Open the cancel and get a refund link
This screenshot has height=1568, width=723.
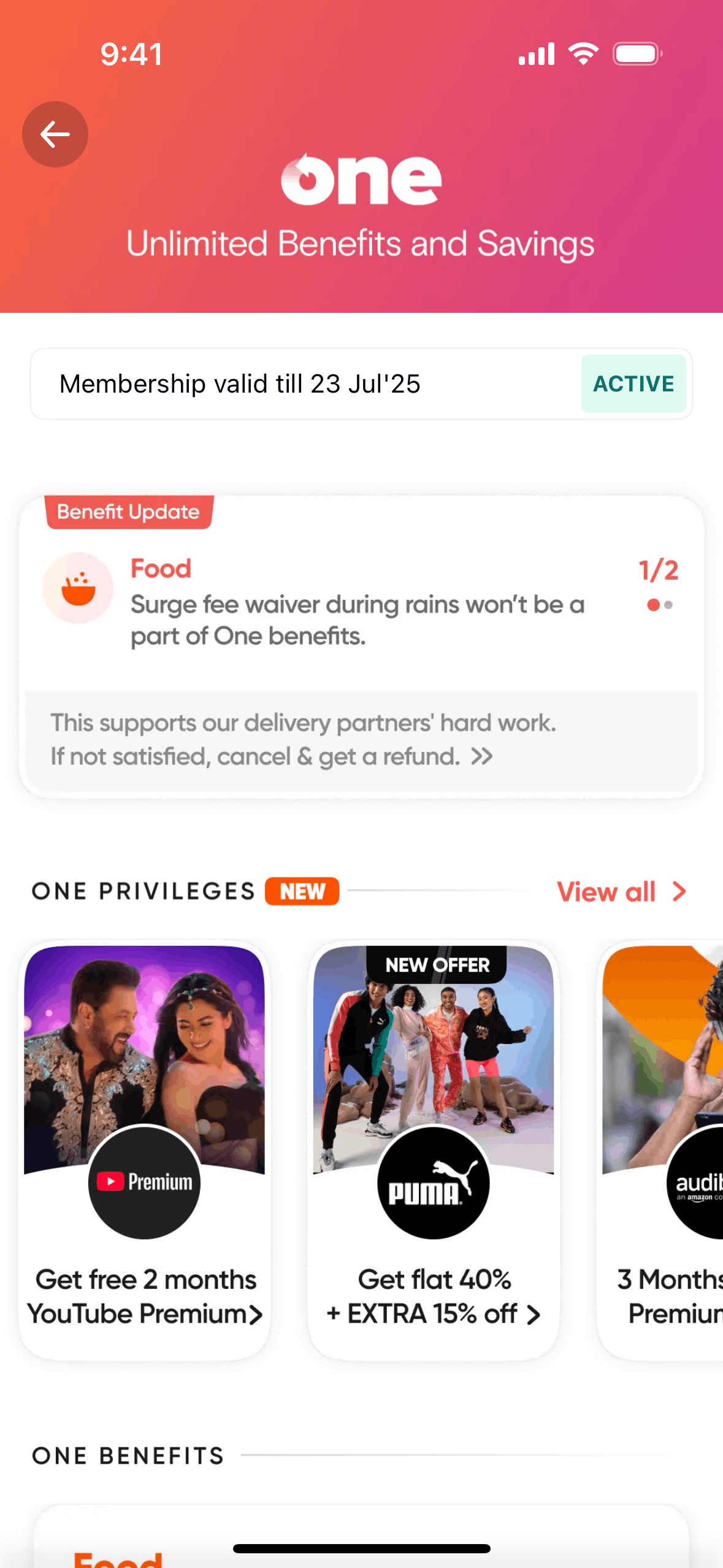tap(272, 756)
